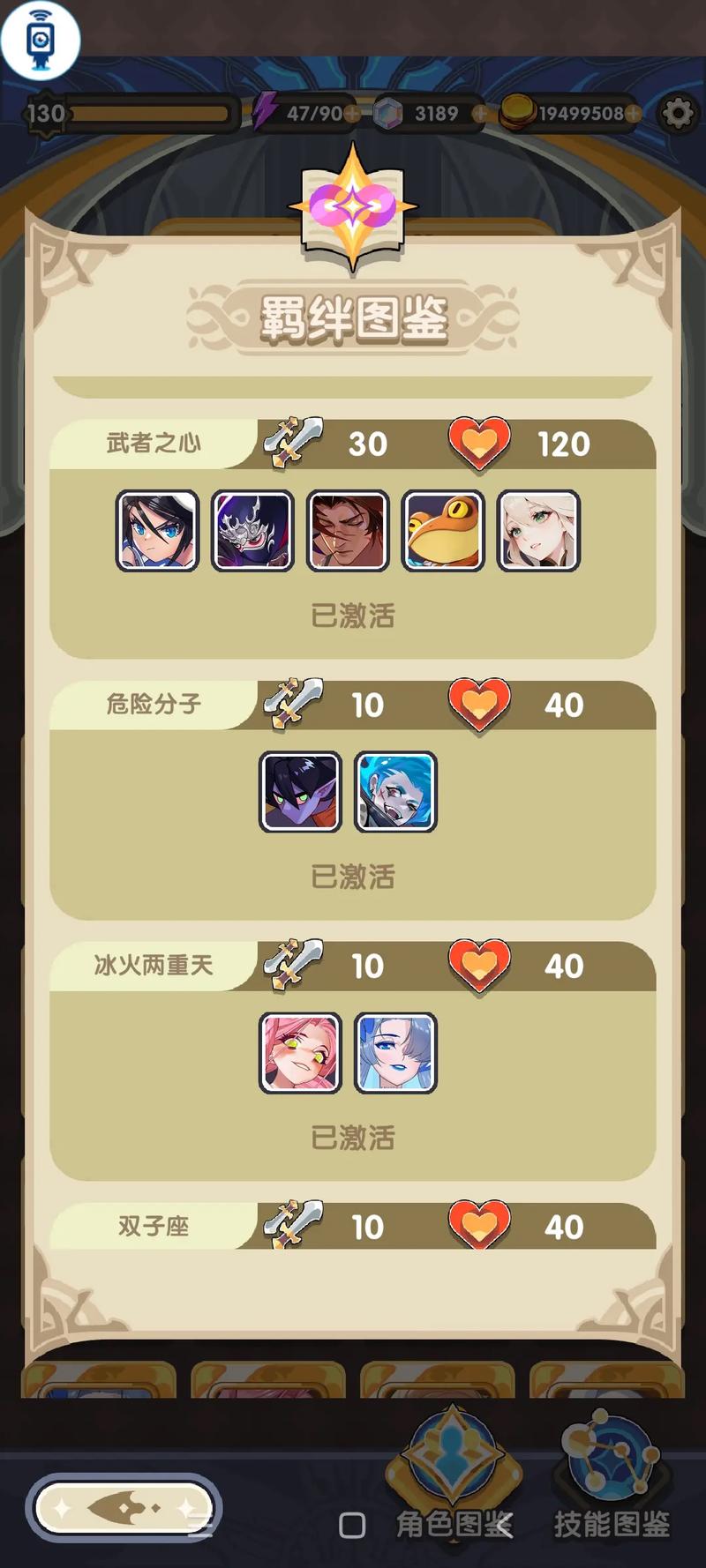Open the settings gear icon
The height and width of the screenshot is (1568, 706).
[677, 113]
